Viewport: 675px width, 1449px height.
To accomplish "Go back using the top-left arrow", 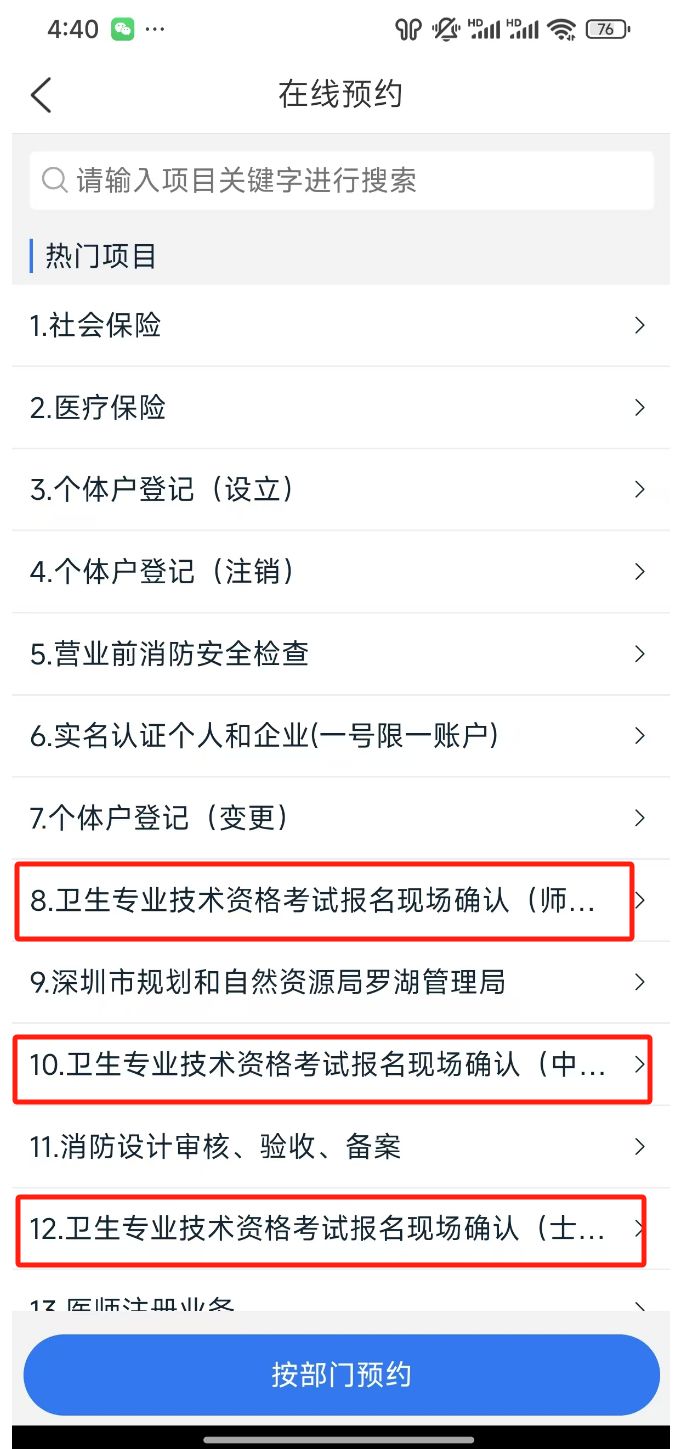I will (x=41, y=95).
